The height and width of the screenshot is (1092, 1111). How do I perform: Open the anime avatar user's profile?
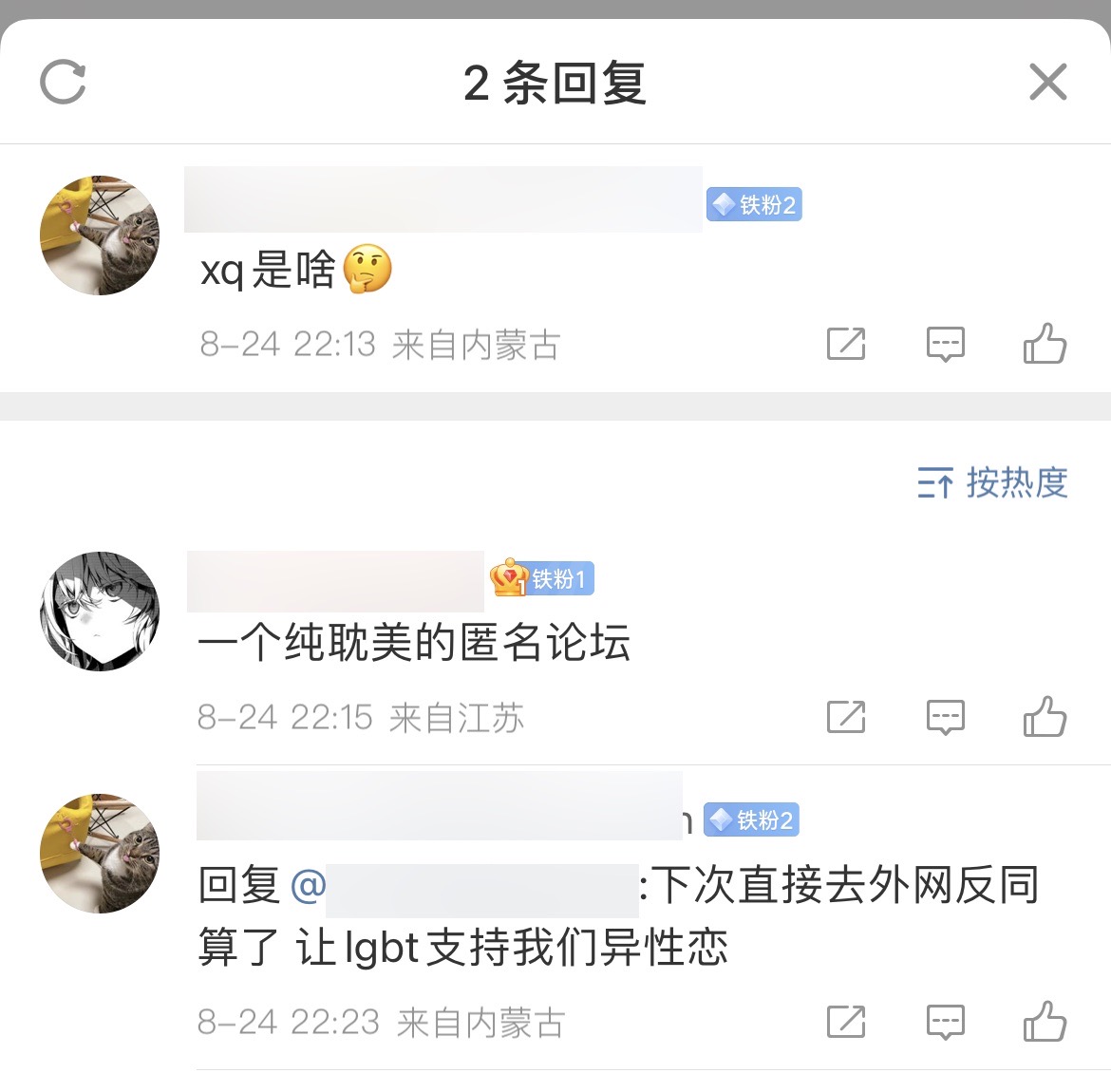(100, 612)
